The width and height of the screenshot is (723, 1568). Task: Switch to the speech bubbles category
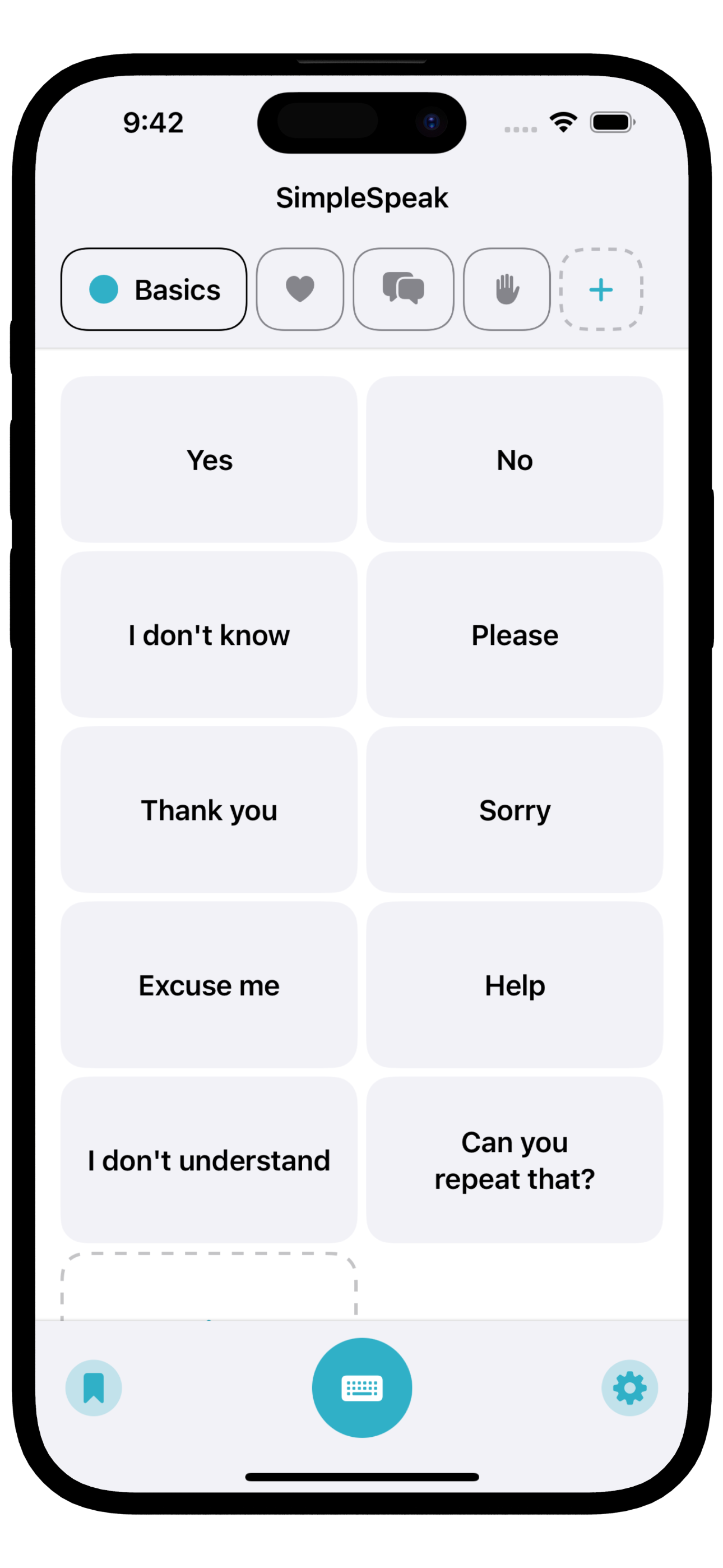pyautogui.click(x=403, y=289)
